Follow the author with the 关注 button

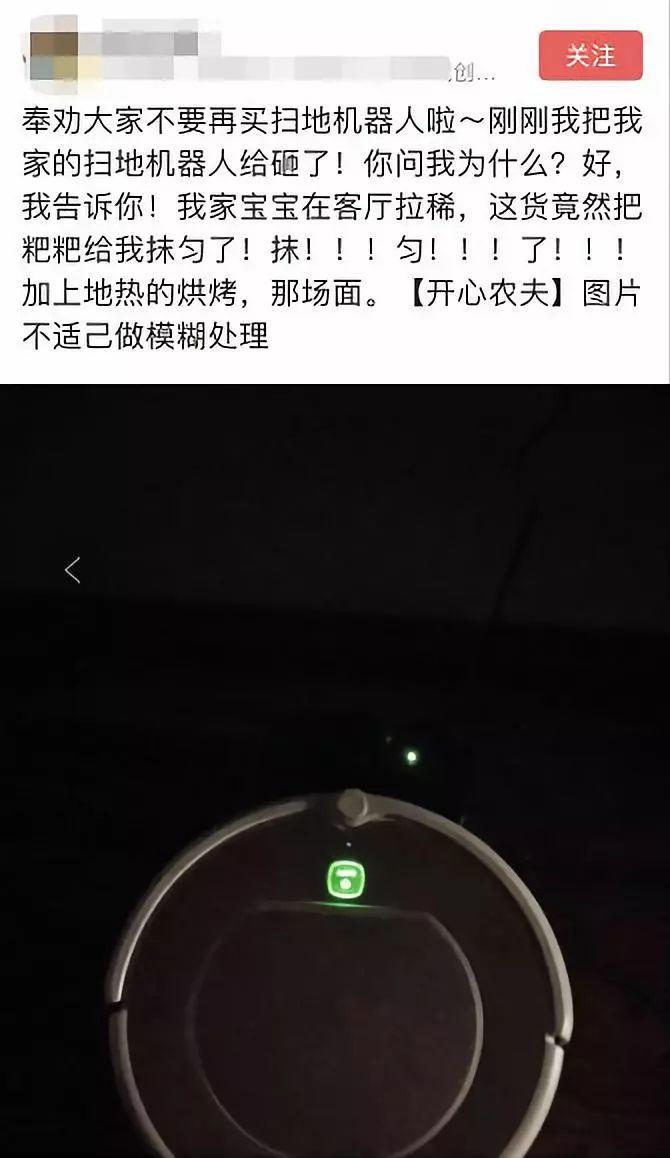pos(590,55)
